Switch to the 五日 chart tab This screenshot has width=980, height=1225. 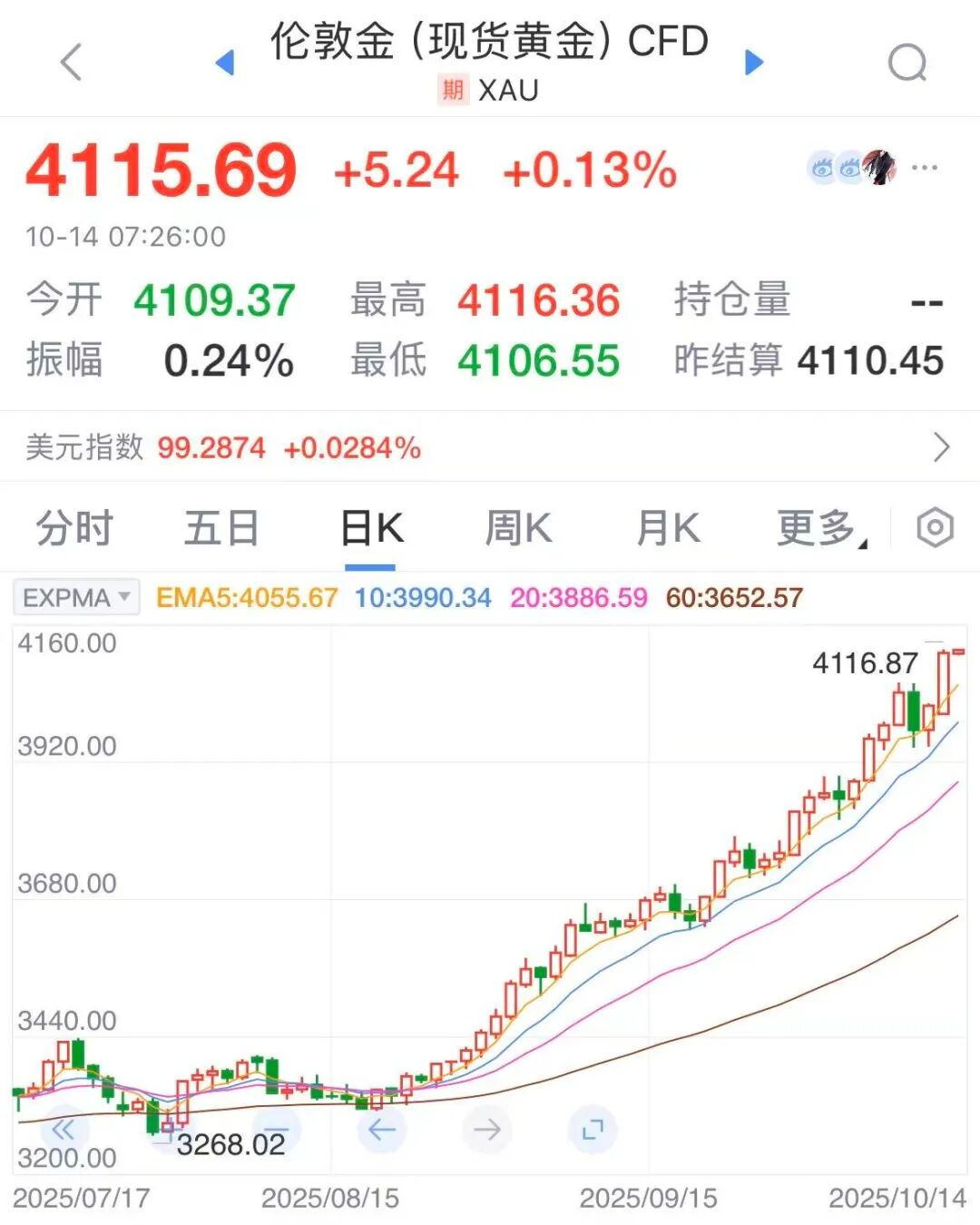click(x=221, y=528)
